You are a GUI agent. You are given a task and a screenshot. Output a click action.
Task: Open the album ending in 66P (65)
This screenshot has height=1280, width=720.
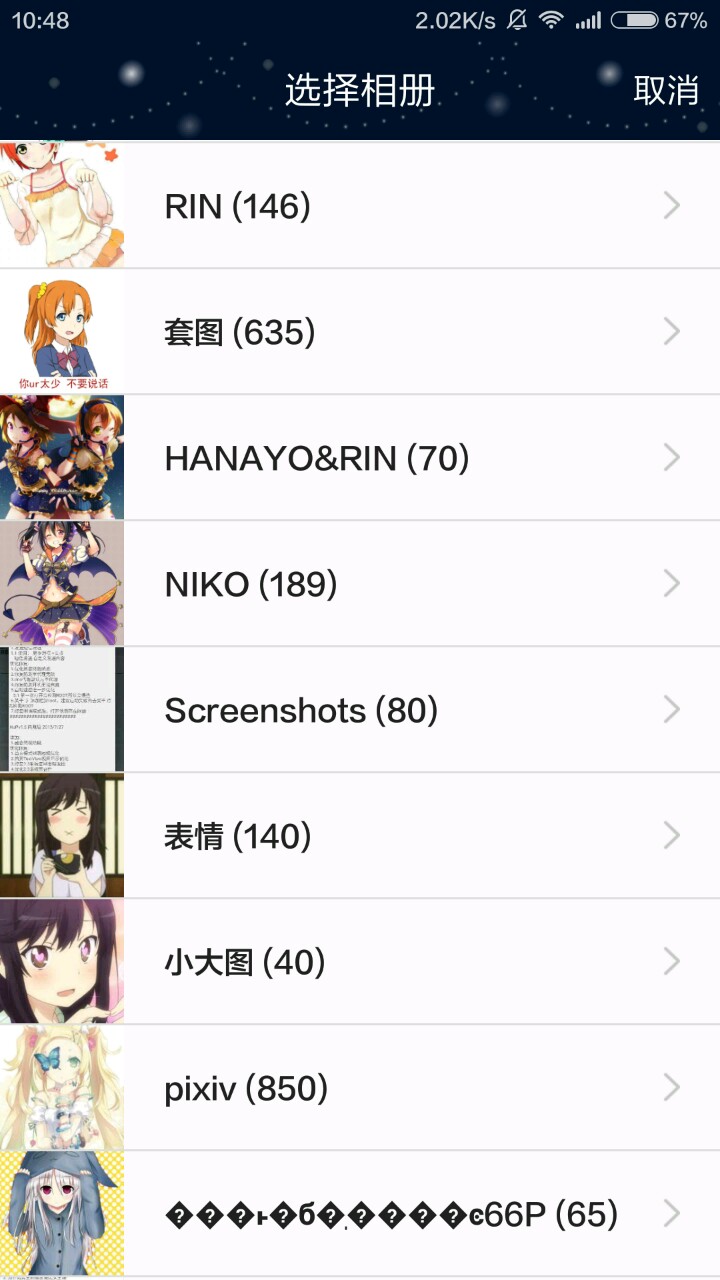tap(390, 1214)
